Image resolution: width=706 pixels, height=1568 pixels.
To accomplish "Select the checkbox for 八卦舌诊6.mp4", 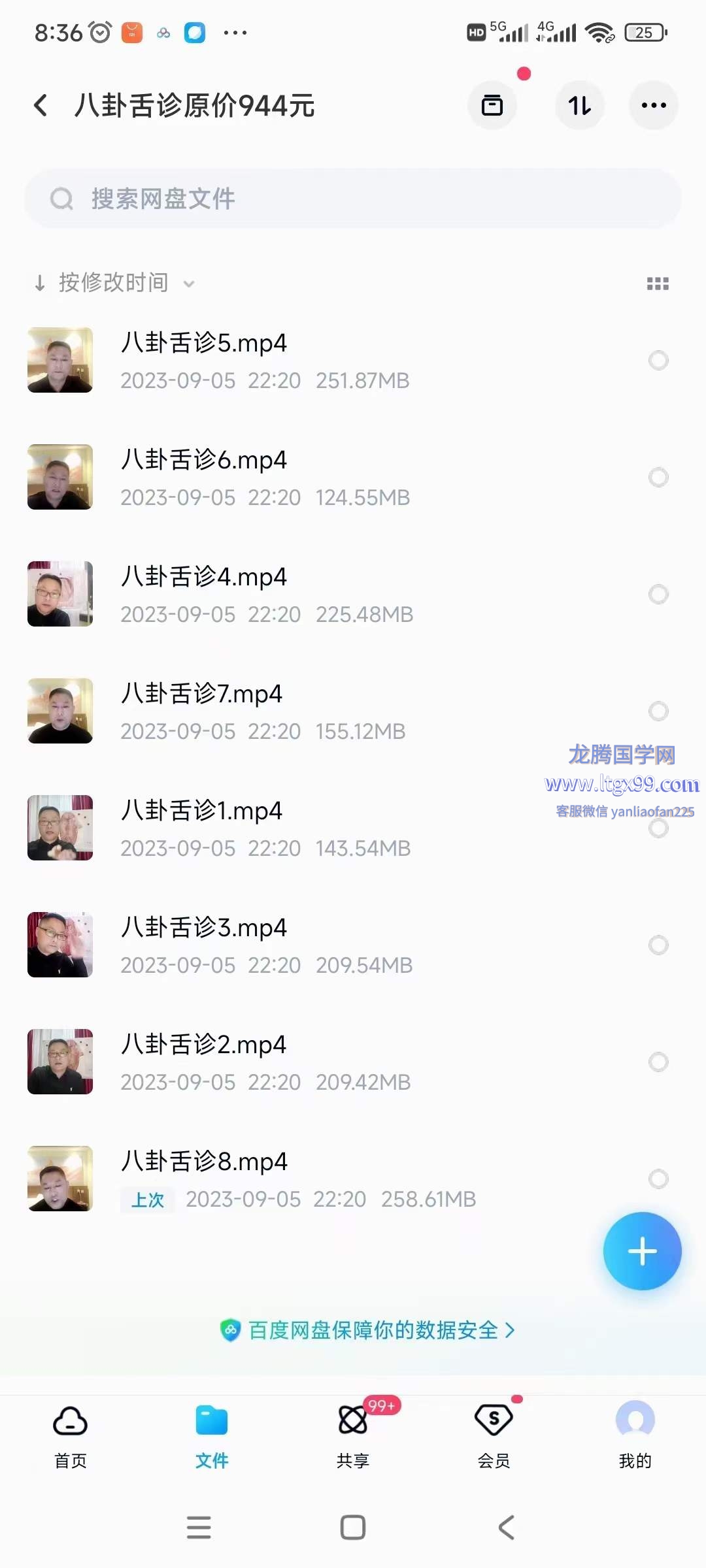I will (x=658, y=477).
